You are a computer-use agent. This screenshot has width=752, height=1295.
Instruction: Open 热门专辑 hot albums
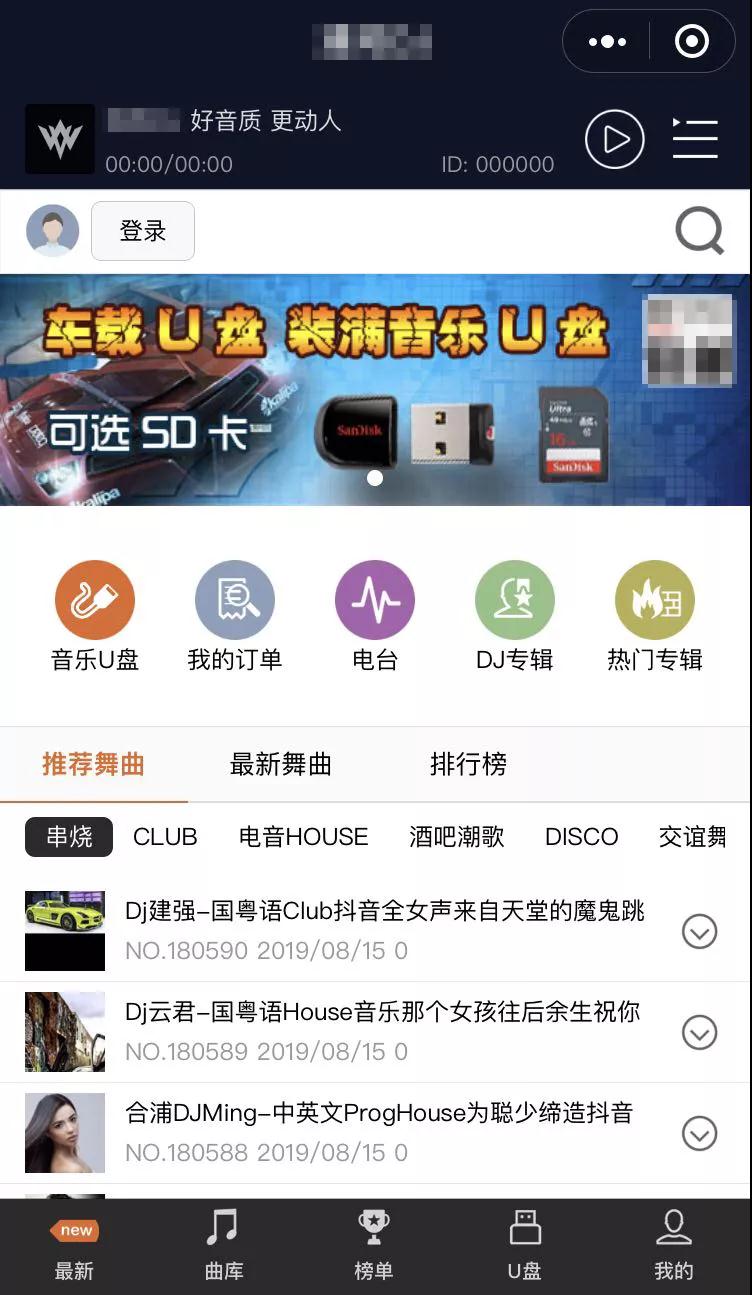click(x=655, y=616)
